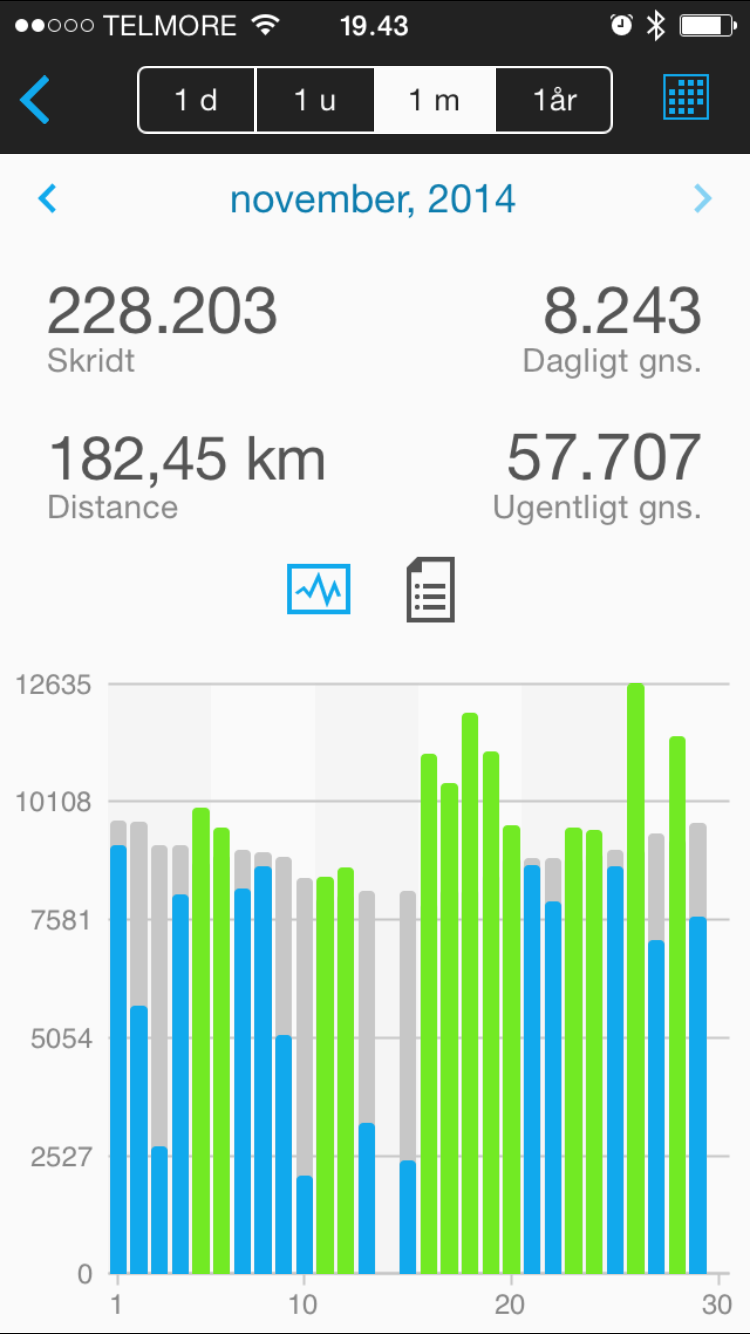750x1334 pixels.
Task: Show the list details view
Action: (x=431, y=590)
